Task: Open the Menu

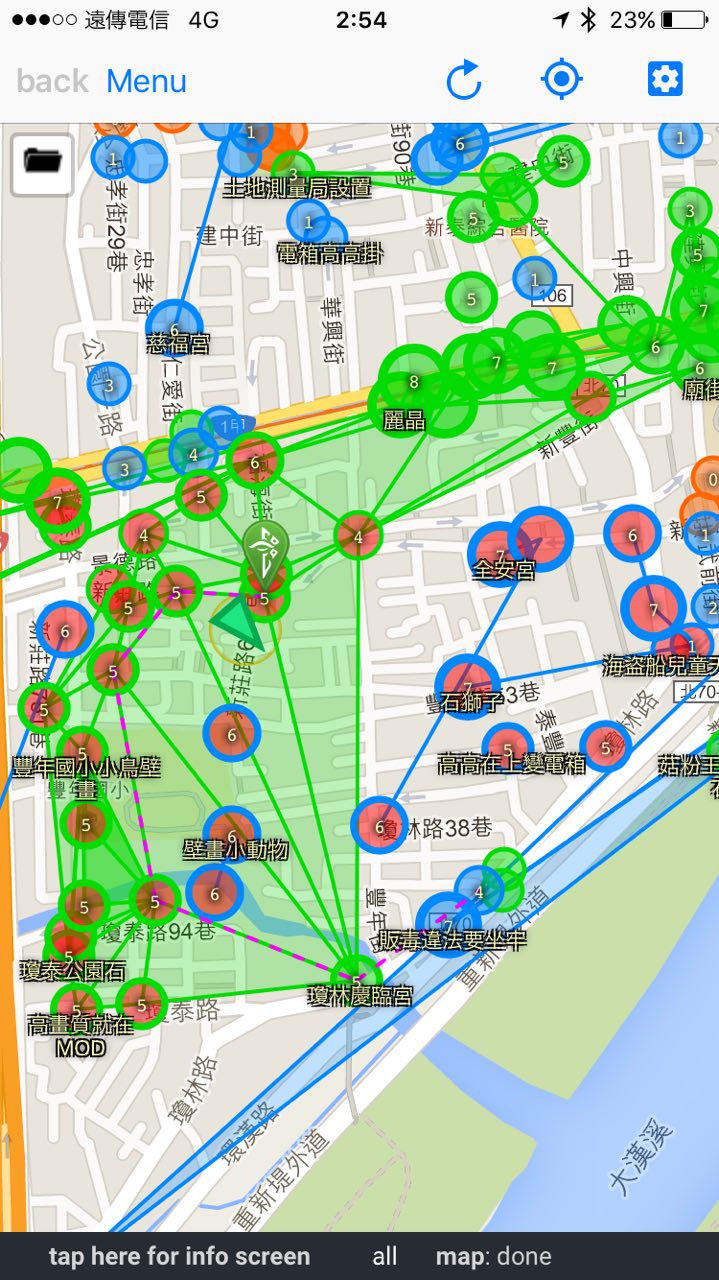Action: 146,81
